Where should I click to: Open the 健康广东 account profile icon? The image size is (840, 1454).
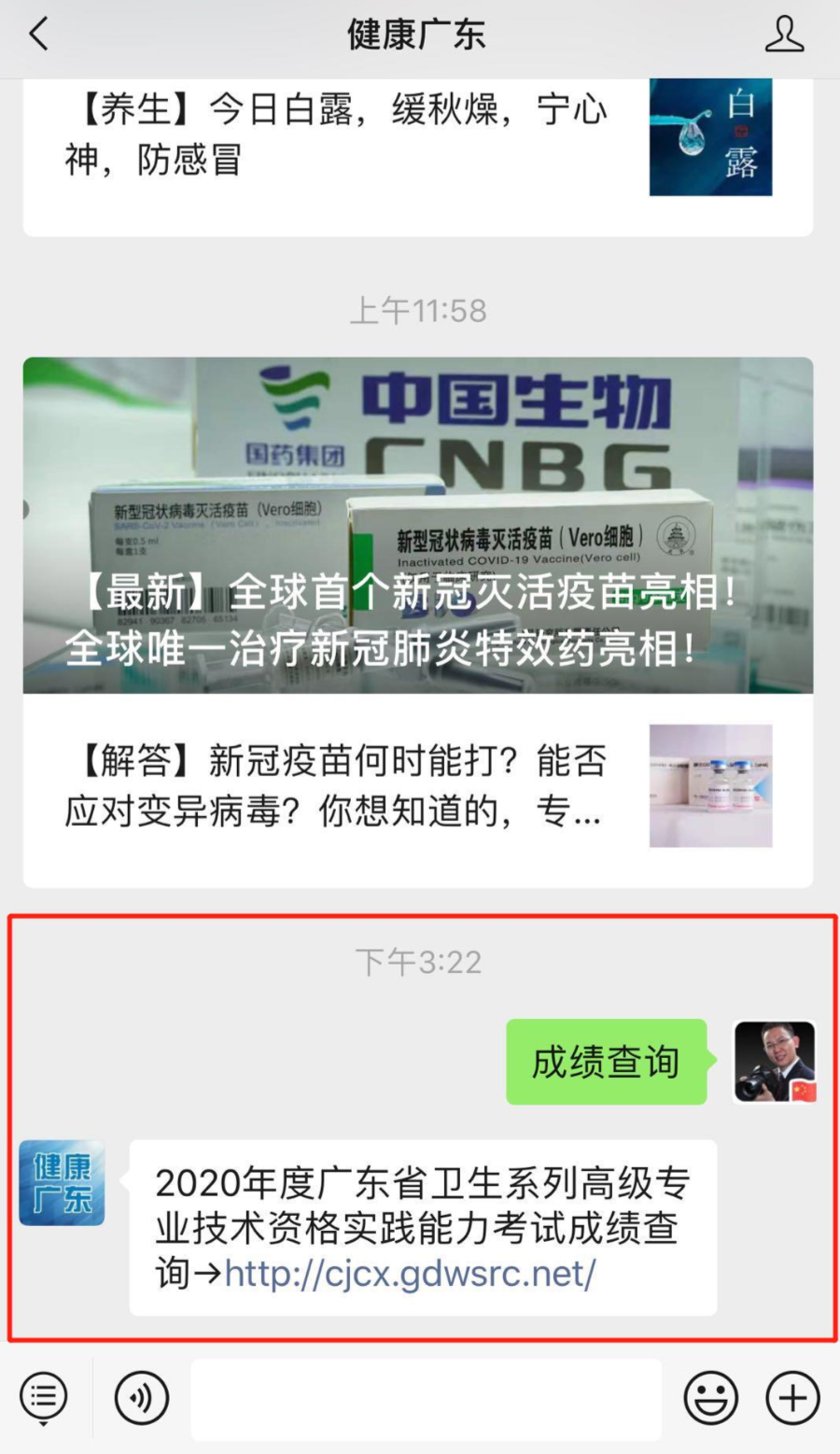[784, 35]
